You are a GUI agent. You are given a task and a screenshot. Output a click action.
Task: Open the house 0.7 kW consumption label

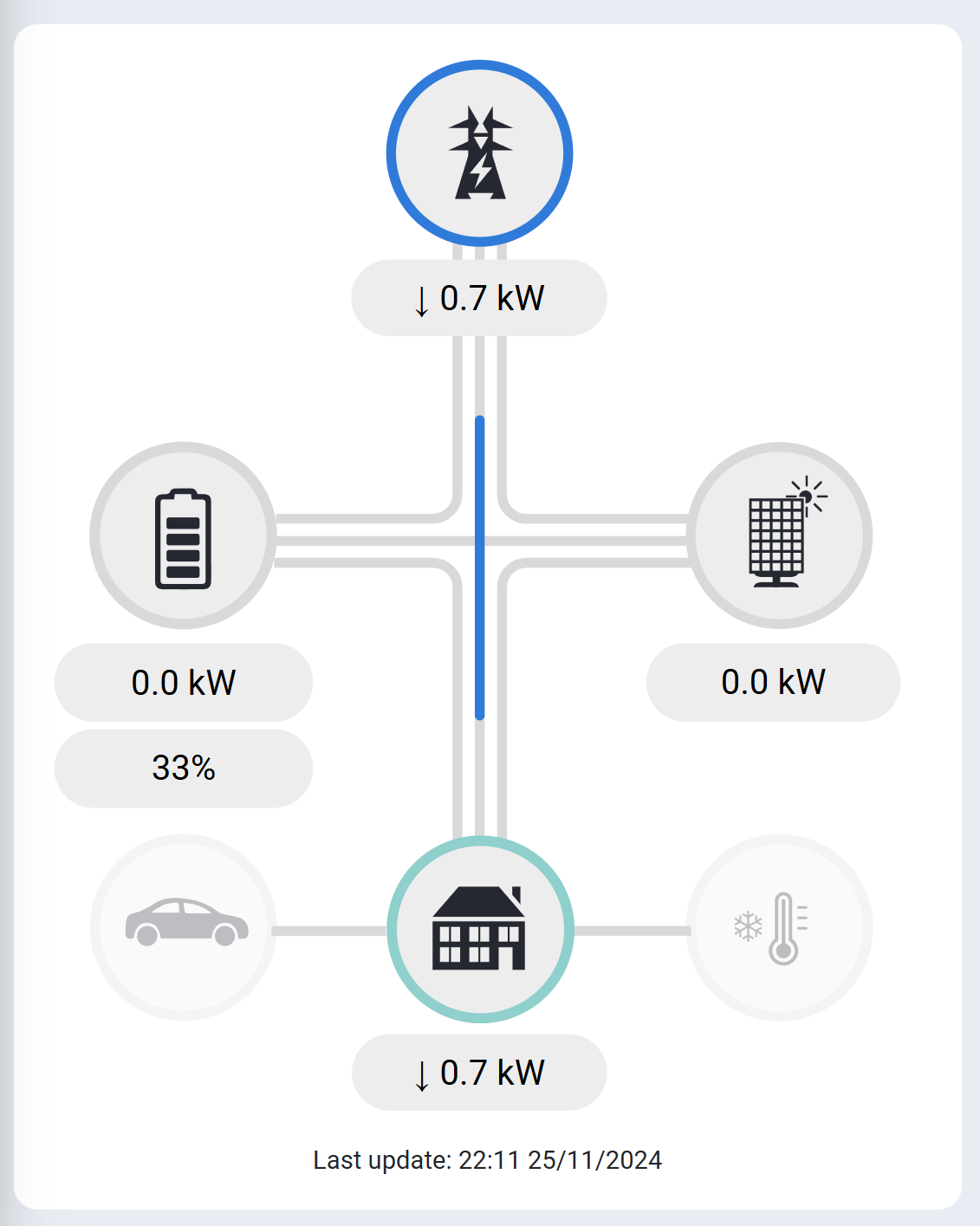tap(478, 1072)
